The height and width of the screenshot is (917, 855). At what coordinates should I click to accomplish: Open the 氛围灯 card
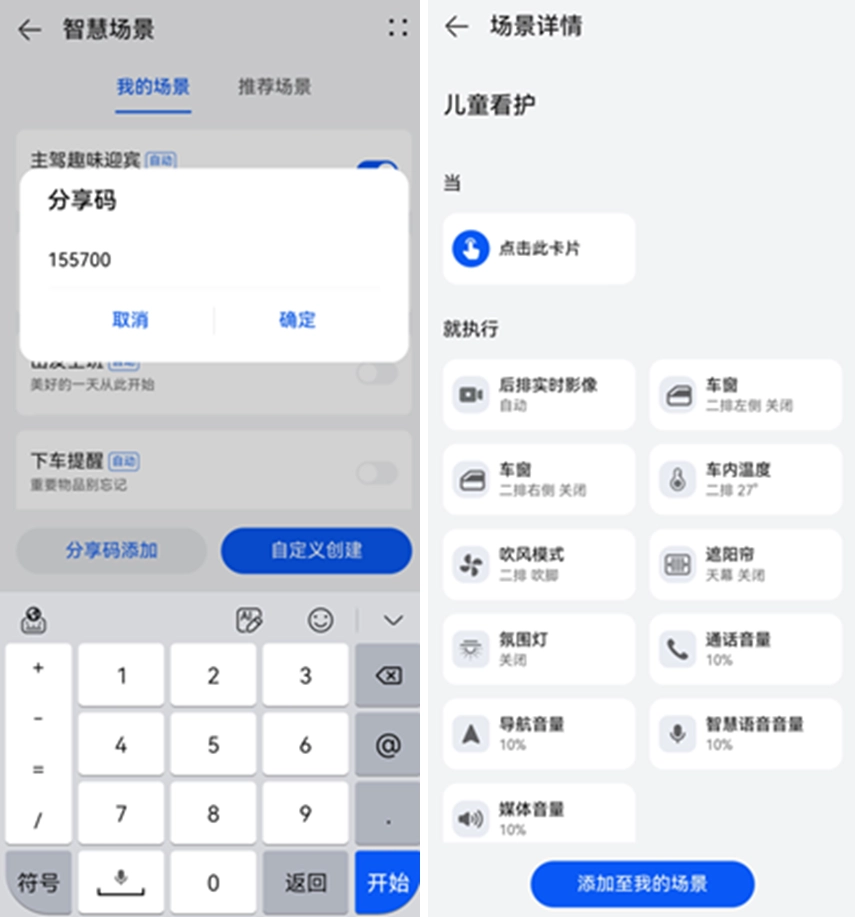click(x=538, y=649)
